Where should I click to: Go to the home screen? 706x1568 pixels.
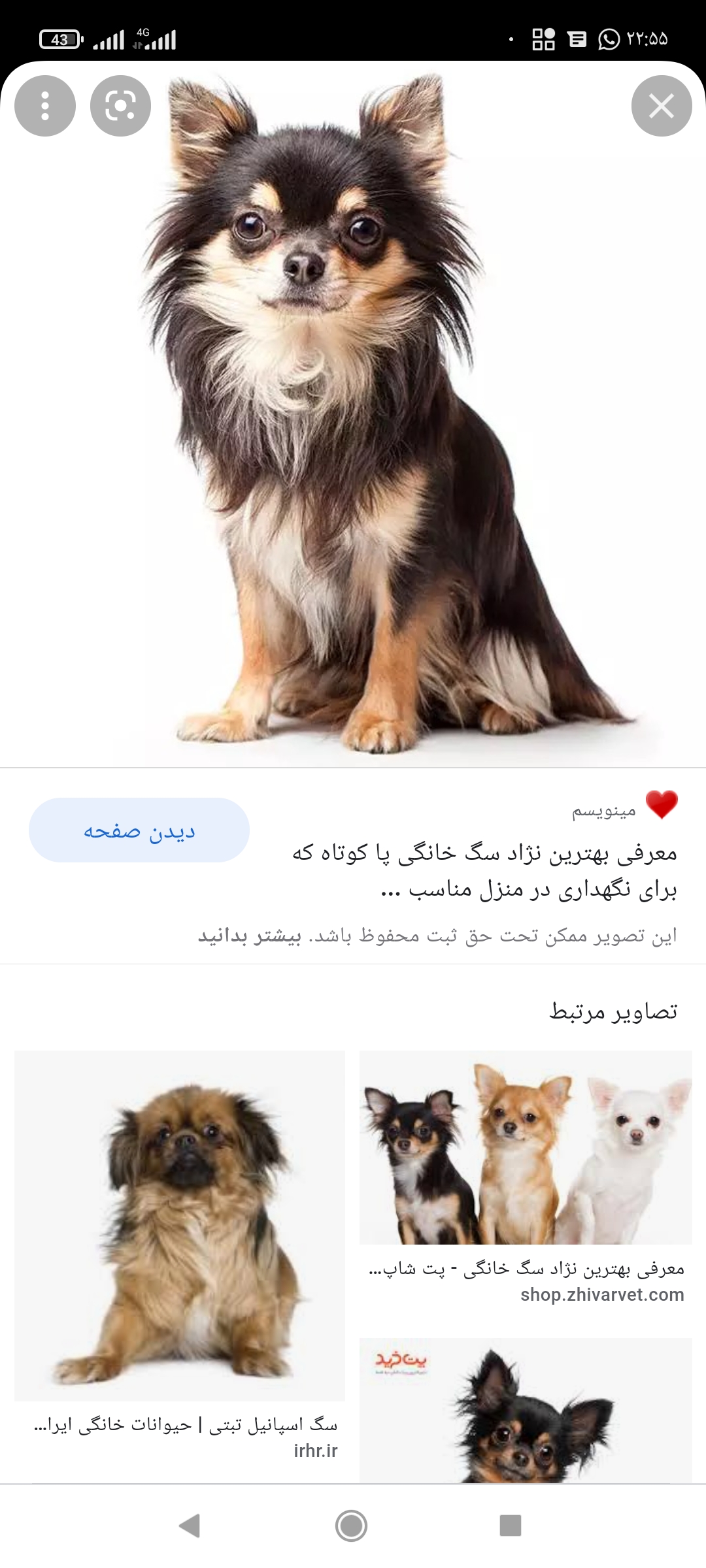pyautogui.click(x=352, y=1526)
